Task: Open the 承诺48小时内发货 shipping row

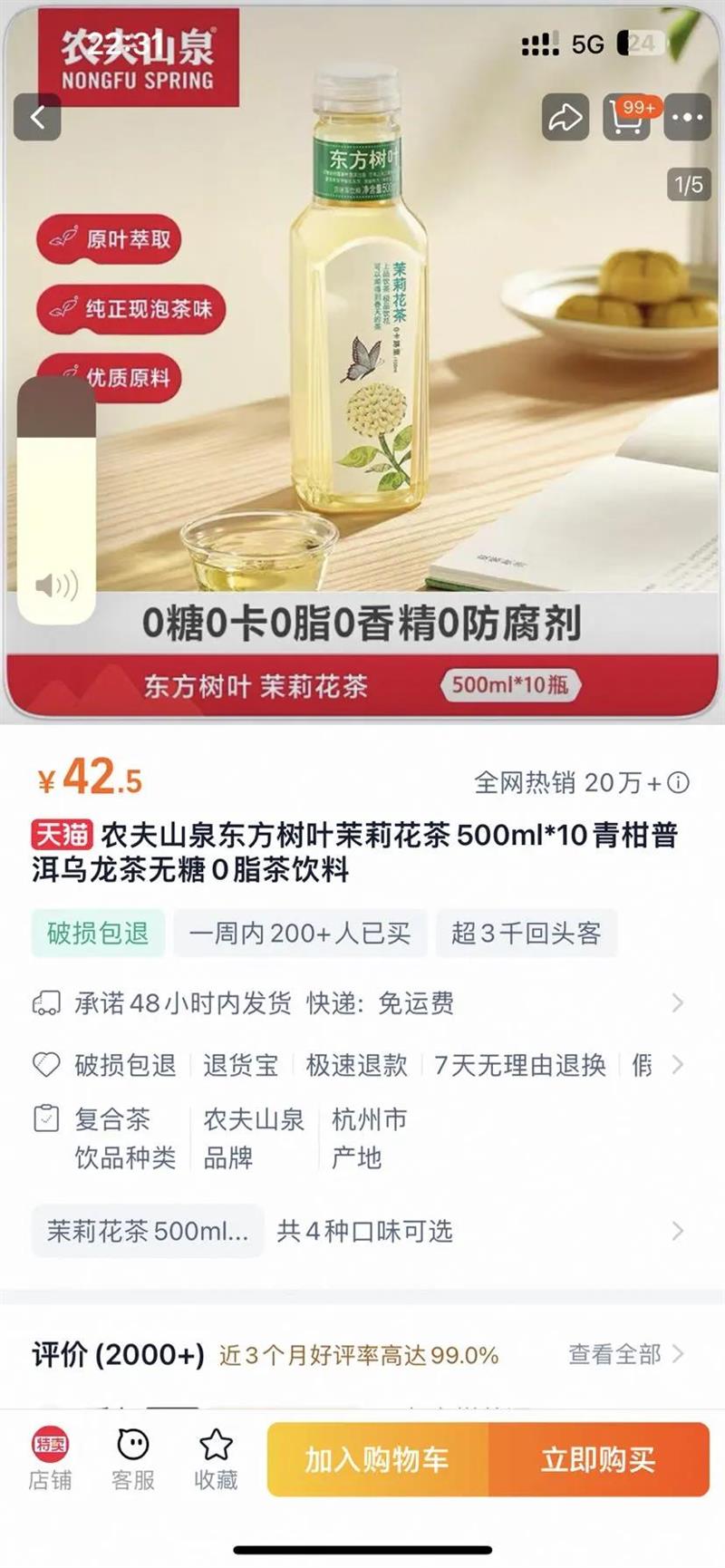Action: point(362,1003)
